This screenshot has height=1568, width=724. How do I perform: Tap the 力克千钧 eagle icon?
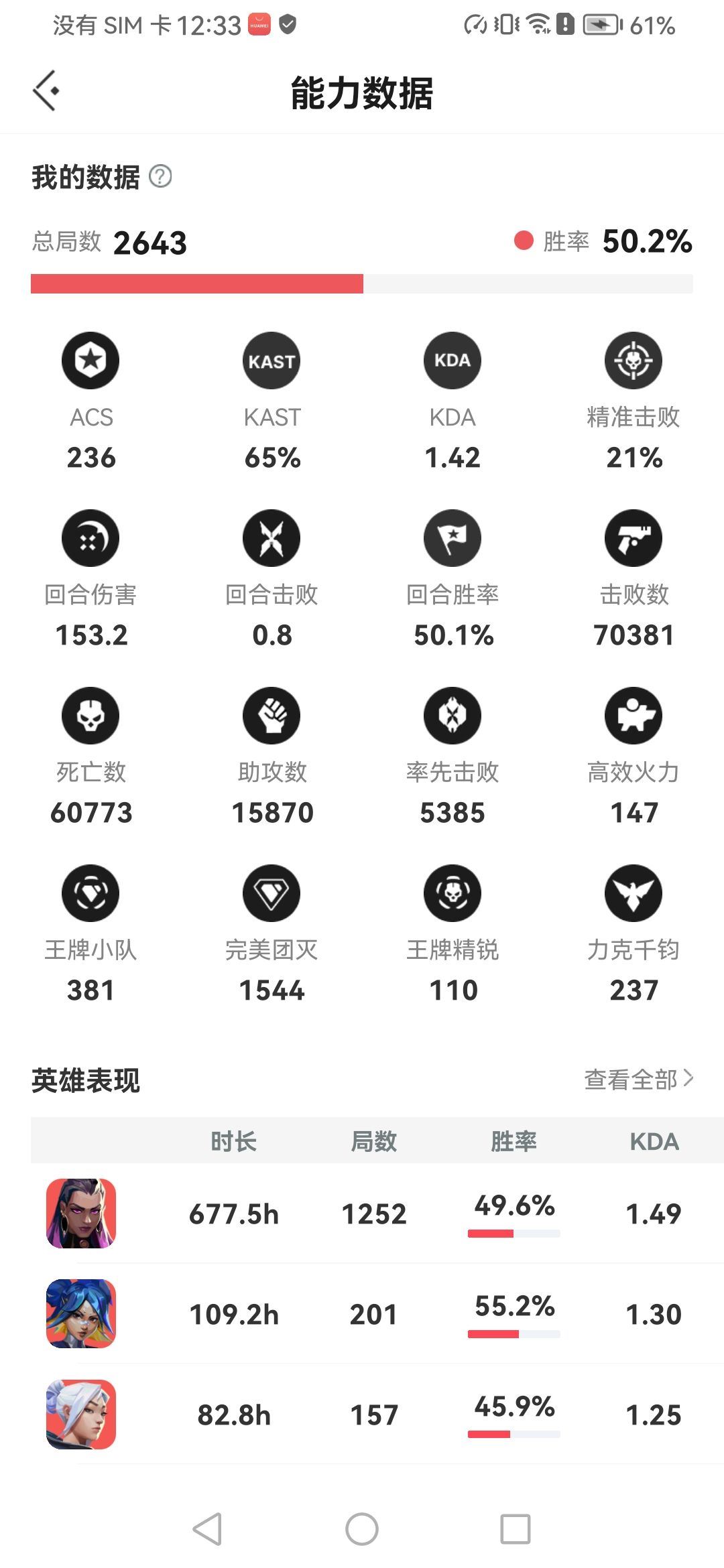tap(633, 893)
